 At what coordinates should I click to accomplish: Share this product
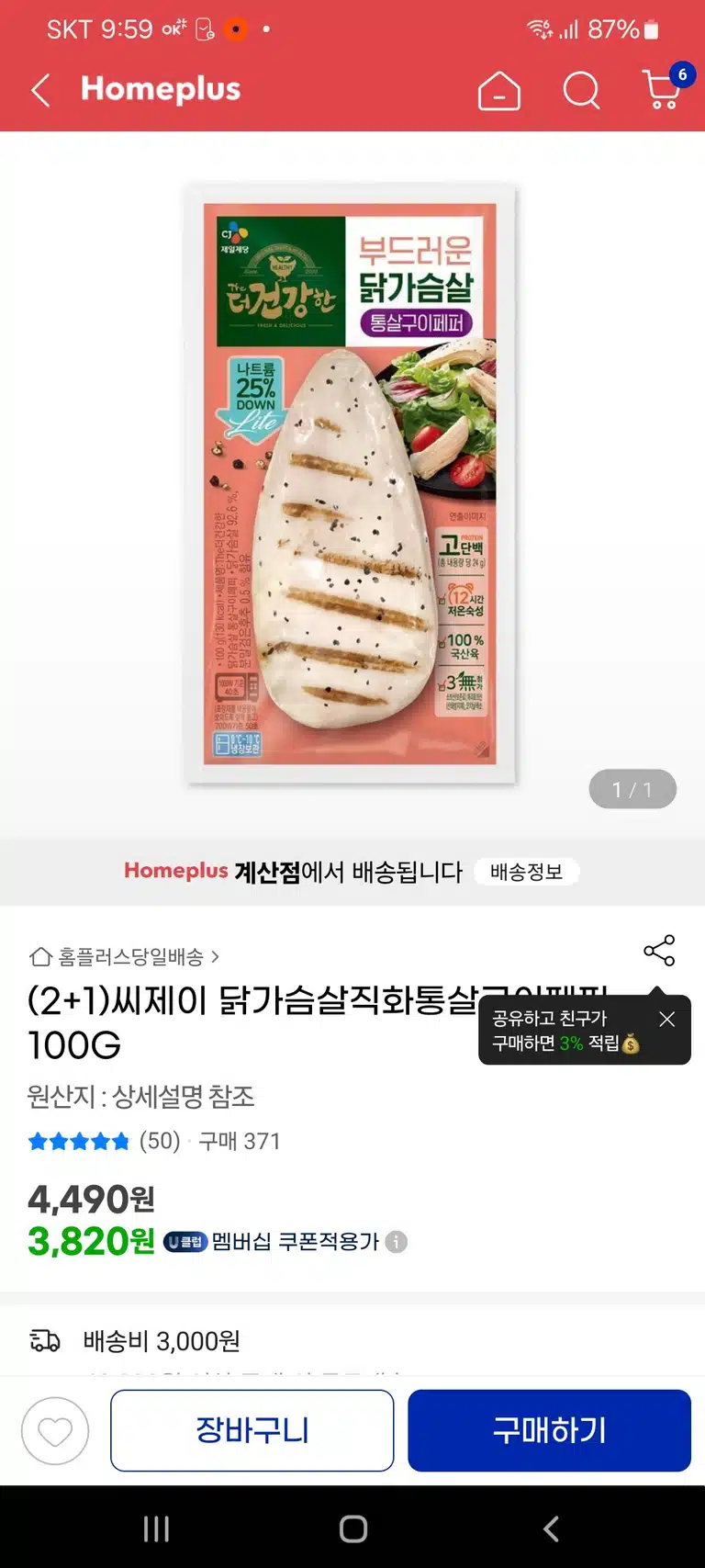[x=659, y=951]
